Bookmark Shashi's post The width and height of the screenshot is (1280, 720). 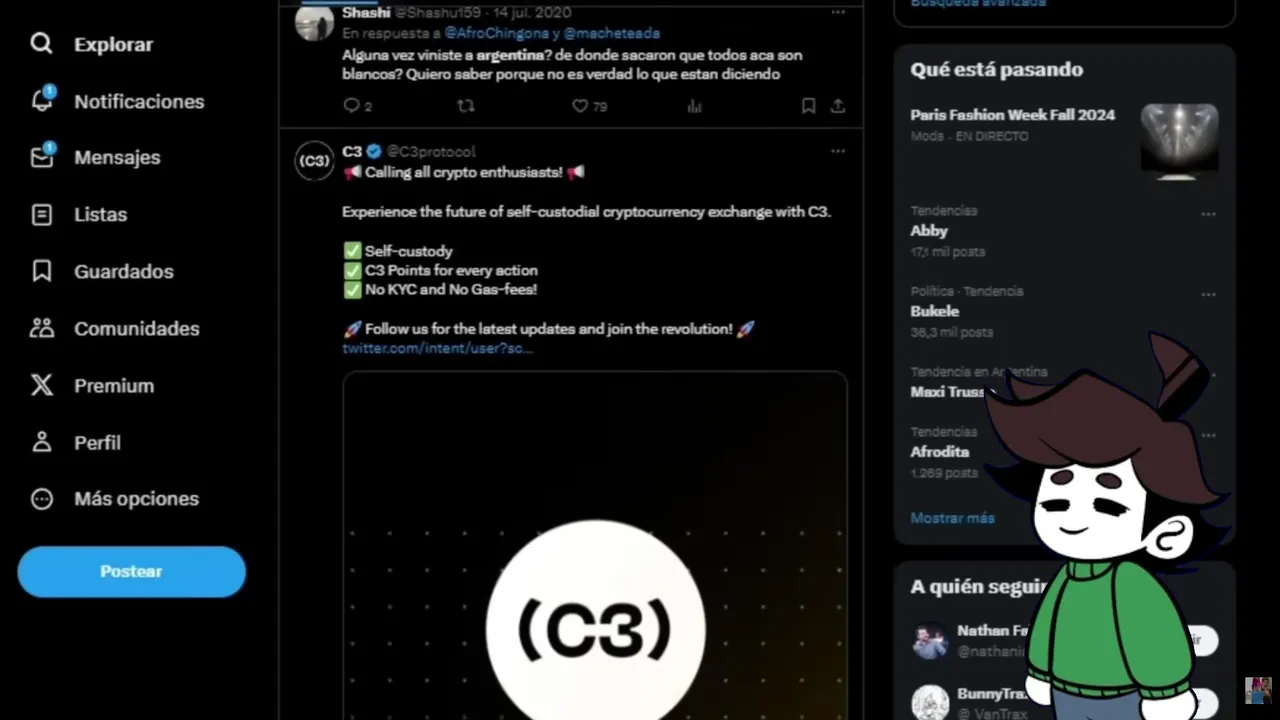tap(808, 105)
